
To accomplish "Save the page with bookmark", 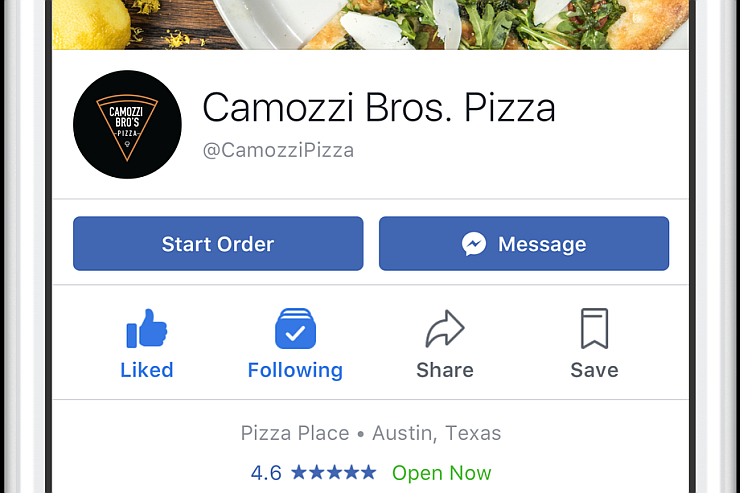I will pos(594,343).
